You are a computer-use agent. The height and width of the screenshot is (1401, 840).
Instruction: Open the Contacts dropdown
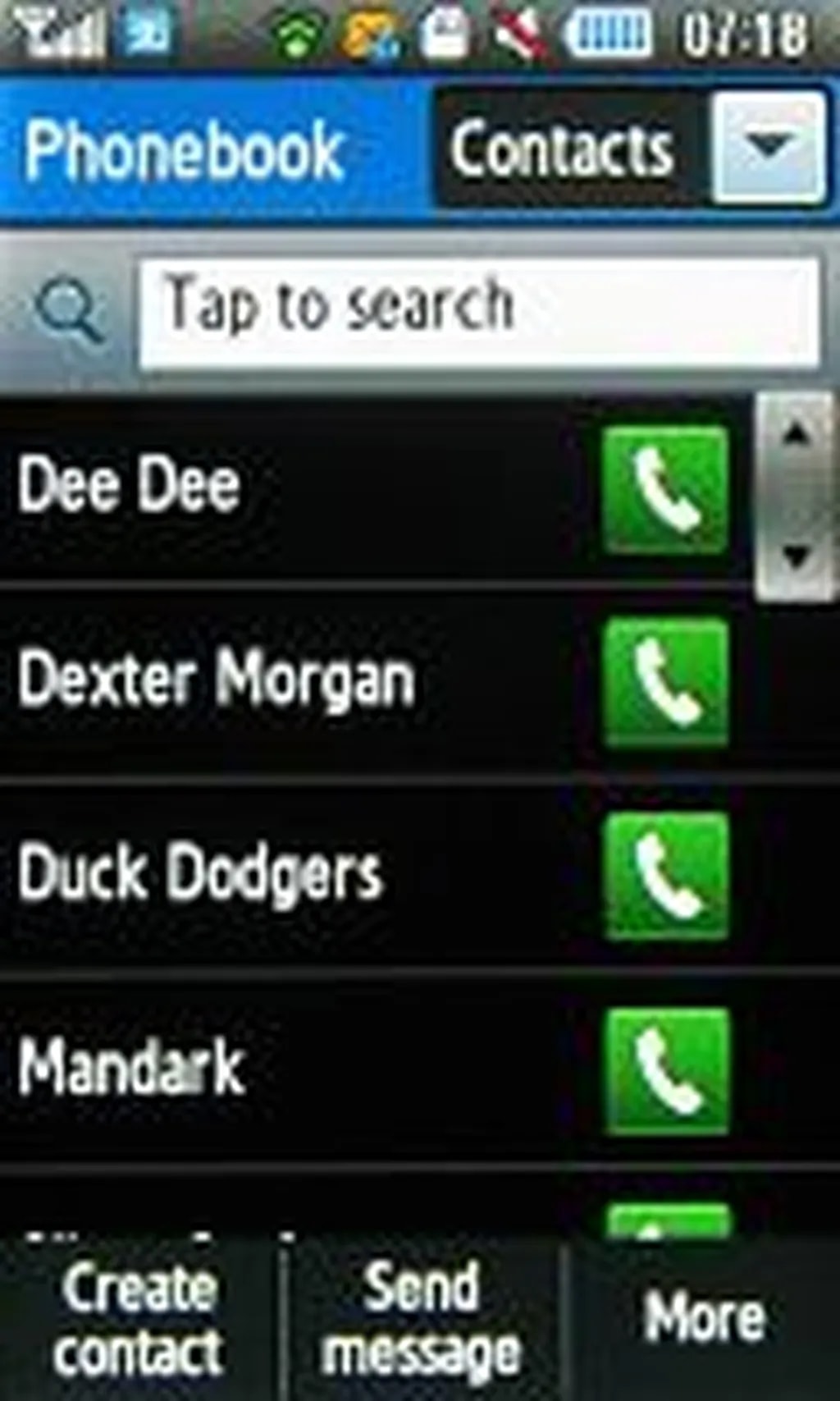tap(767, 148)
